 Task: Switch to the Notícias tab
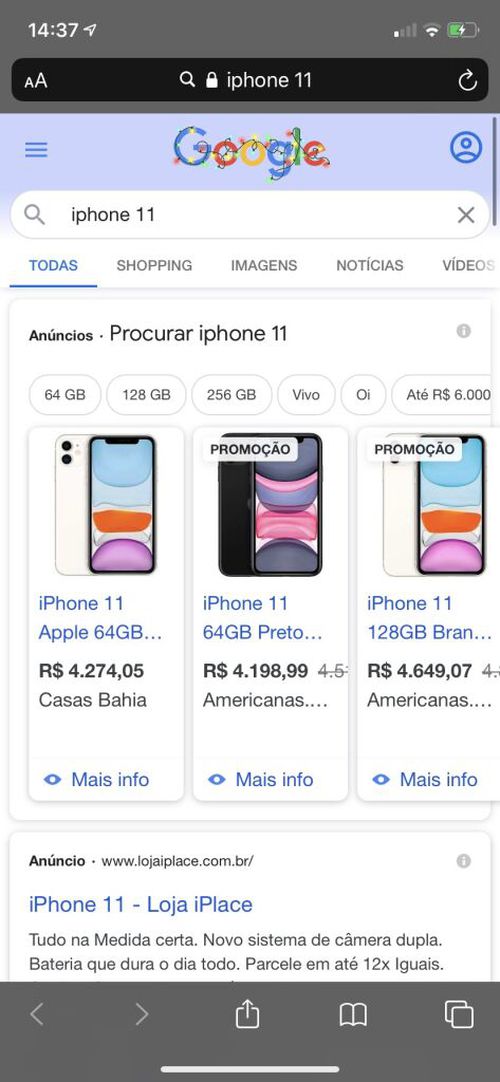[370, 265]
